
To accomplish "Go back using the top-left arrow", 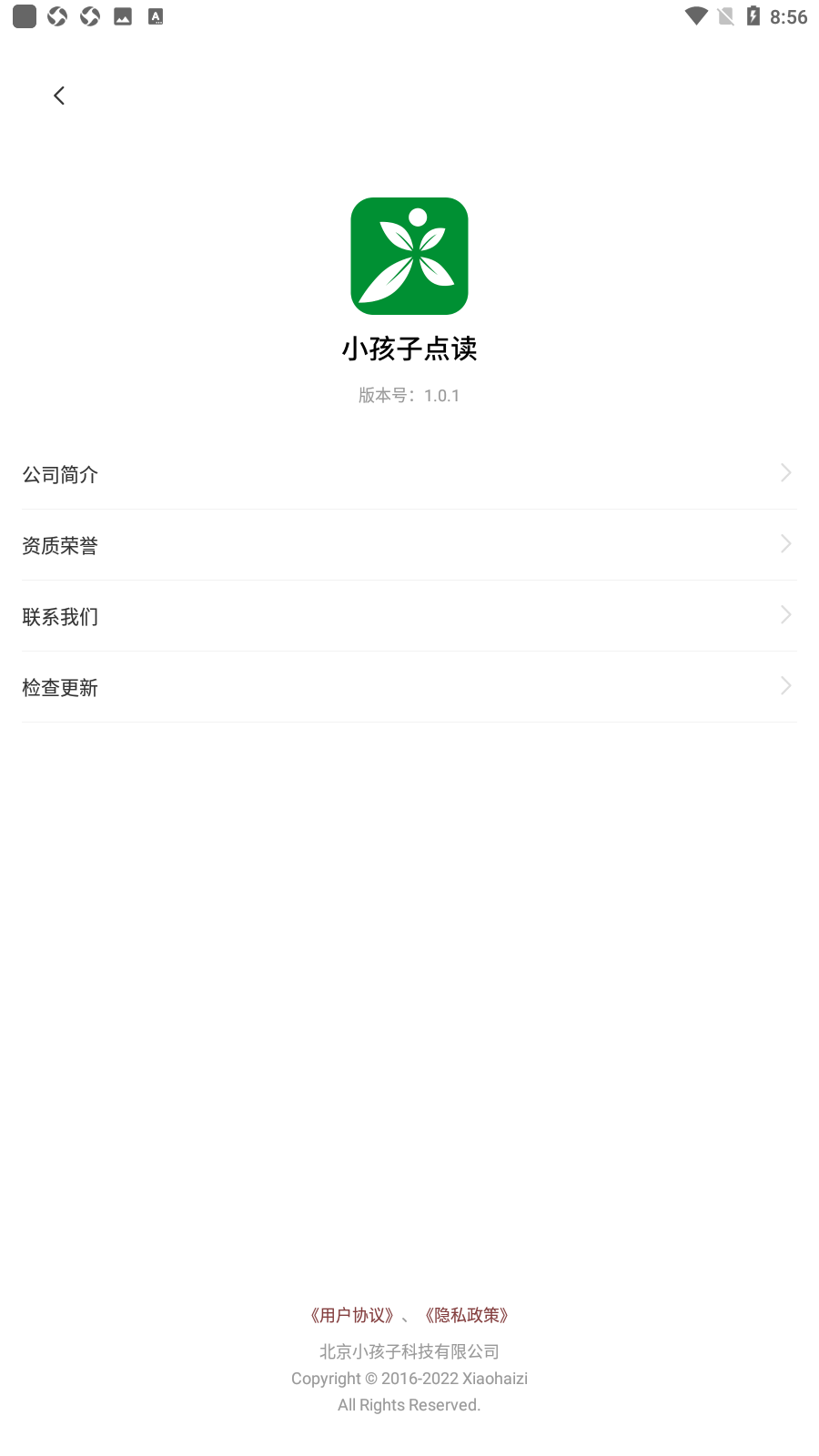I will click(x=59, y=96).
